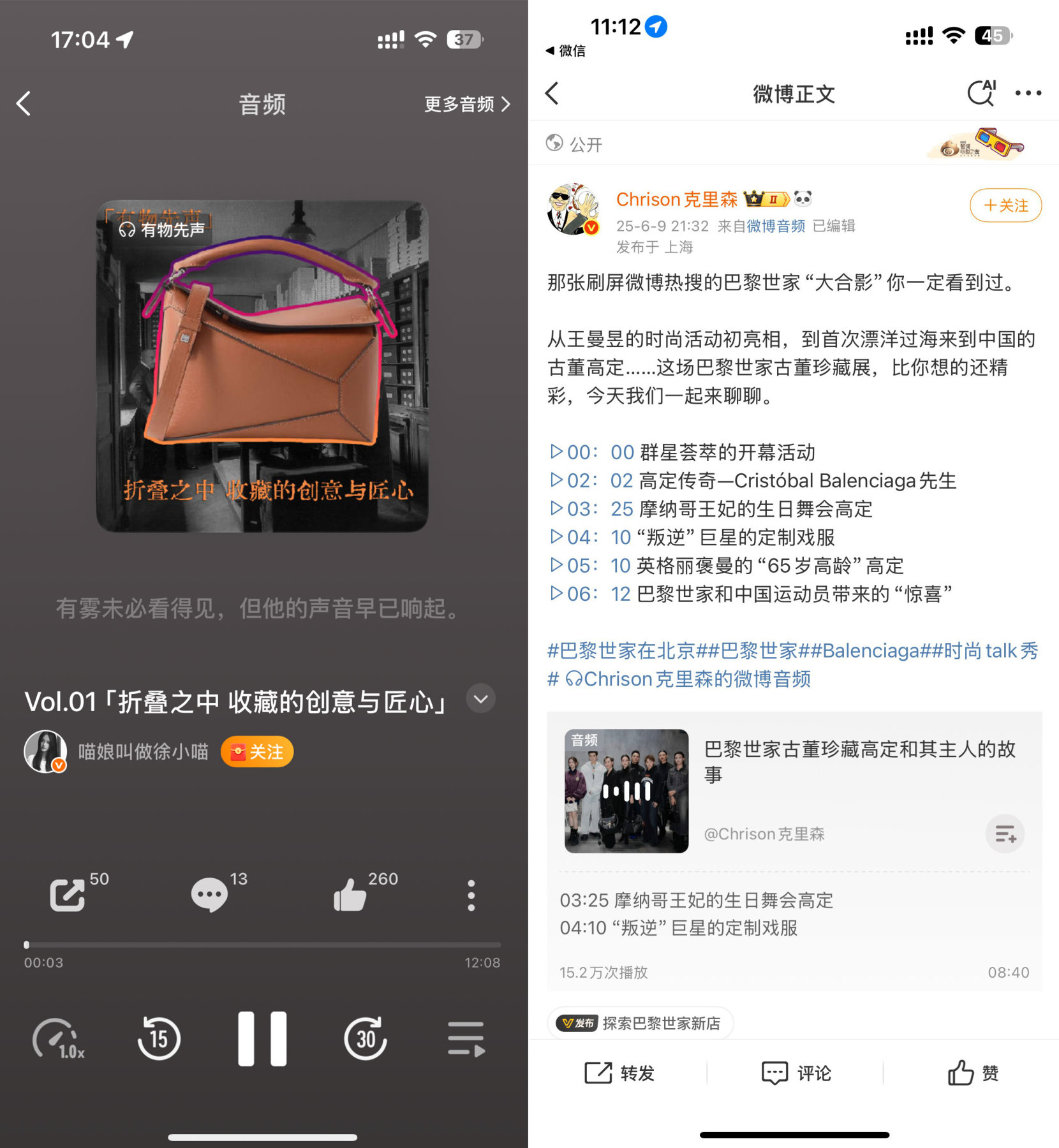Like the Vol.01 audio

pos(350,895)
